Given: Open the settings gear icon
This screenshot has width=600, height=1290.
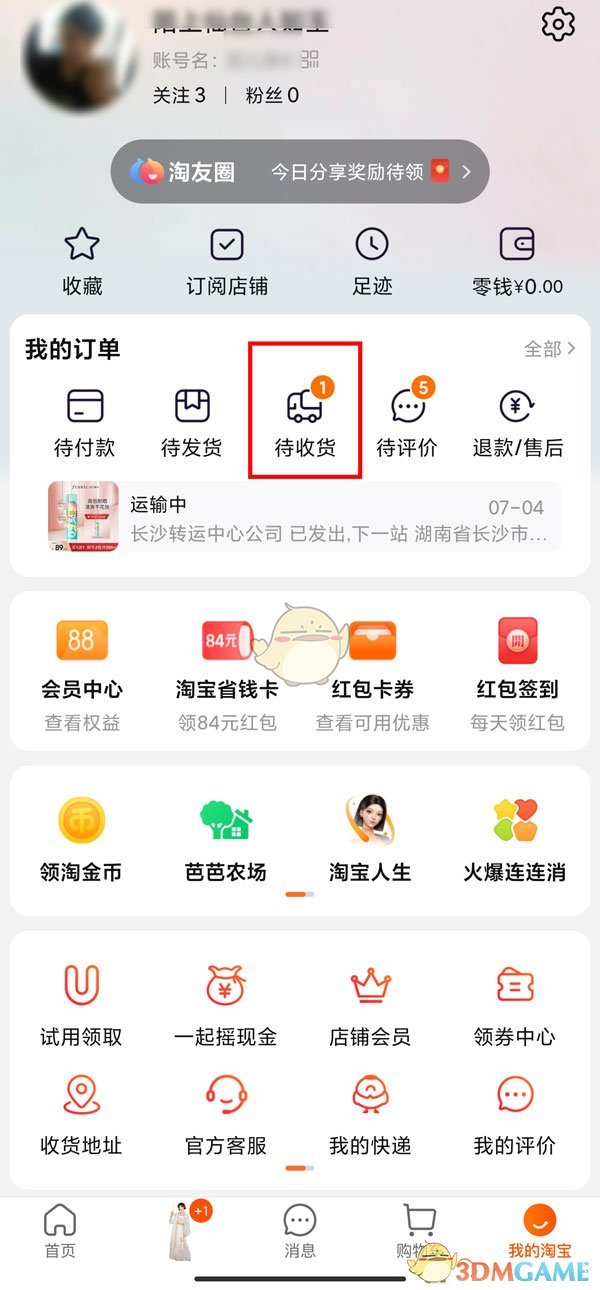Looking at the screenshot, I should tap(557, 23).
